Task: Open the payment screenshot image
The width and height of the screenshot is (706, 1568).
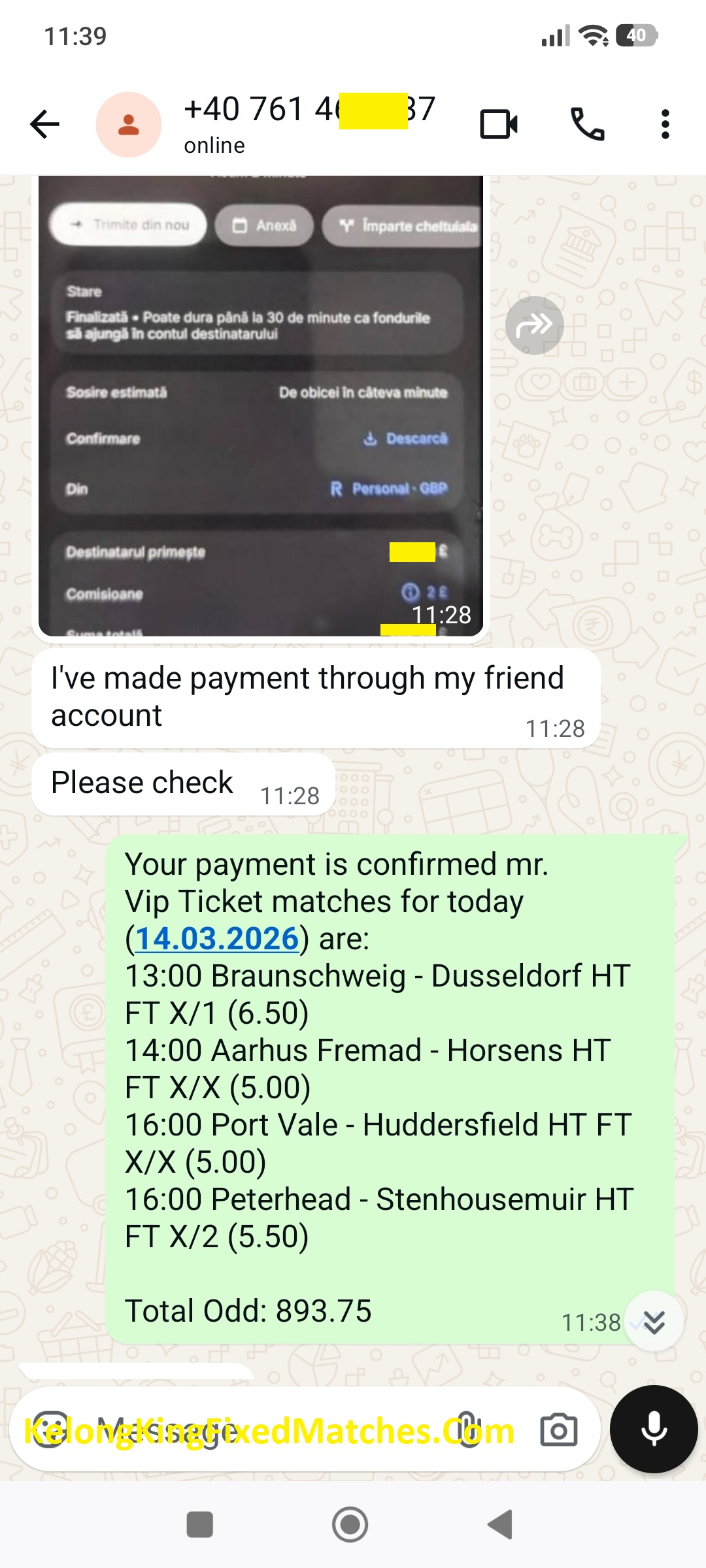Action: coord(260,405)
